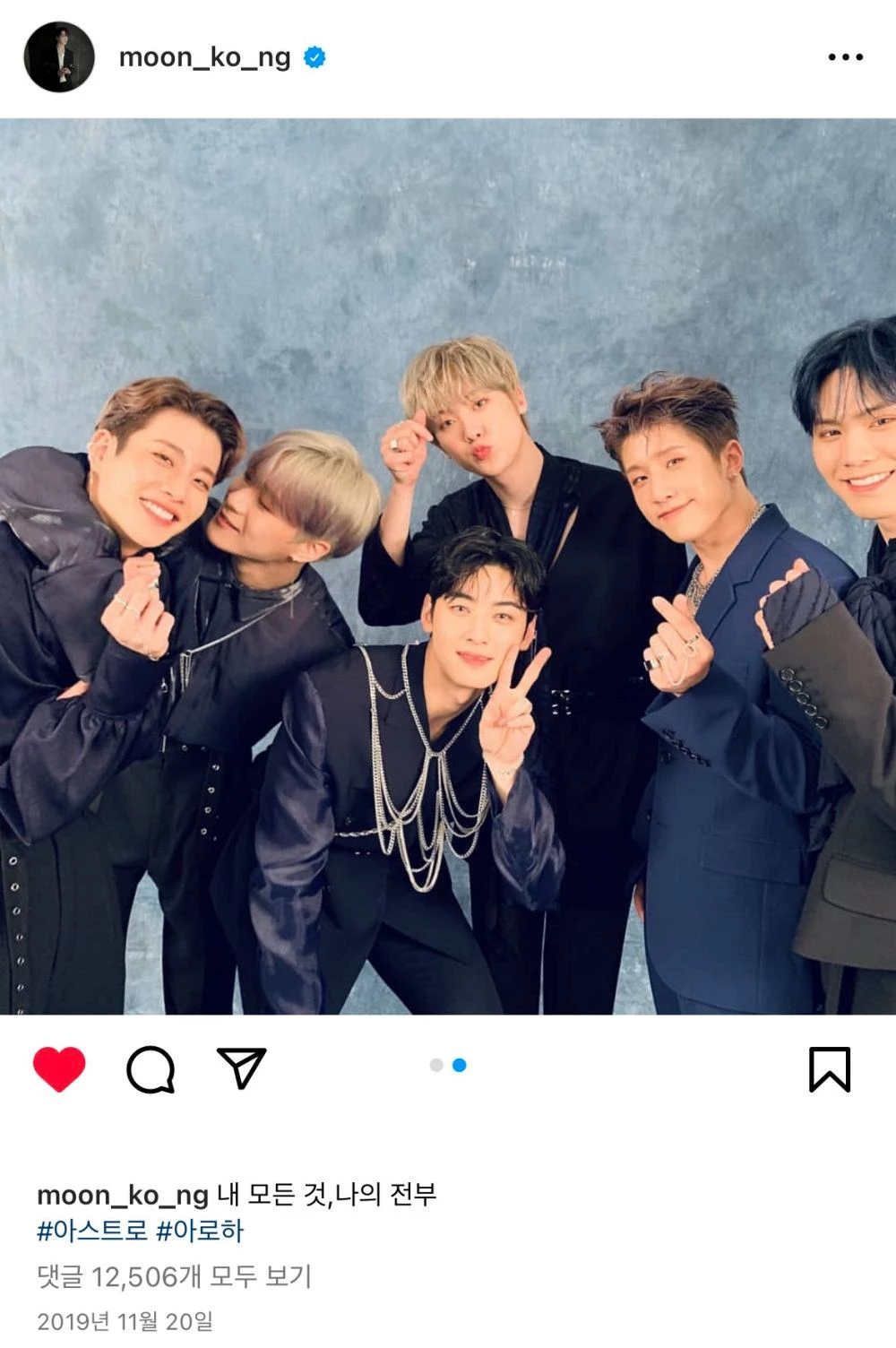This screenshot has width=896, height=1348.
Task: Open moon_ko_ng's profile picture
Action: (x=59, y=57)
